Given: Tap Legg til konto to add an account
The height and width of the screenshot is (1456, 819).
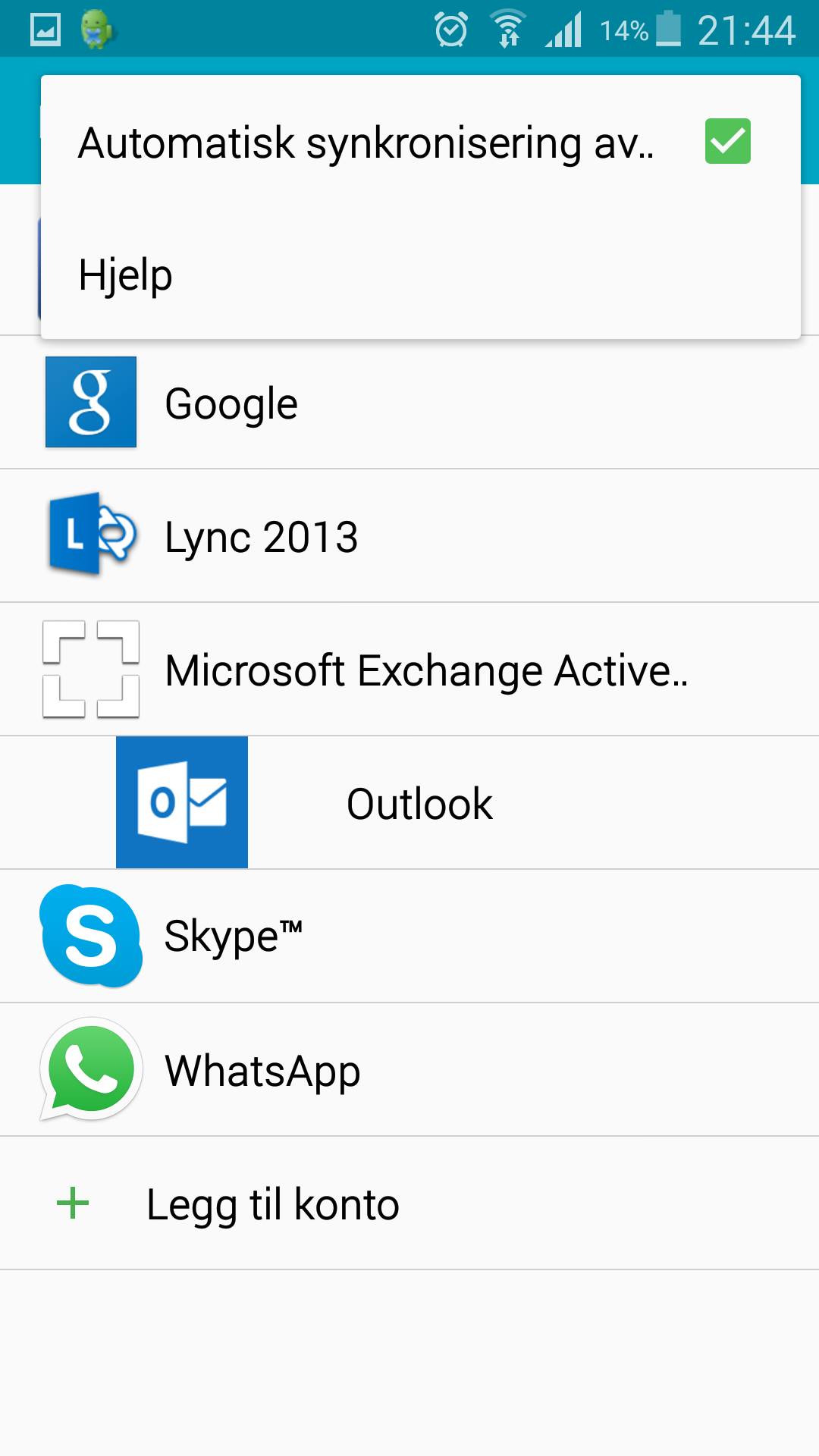Looking at the screenshot, I should (409, 1203).
